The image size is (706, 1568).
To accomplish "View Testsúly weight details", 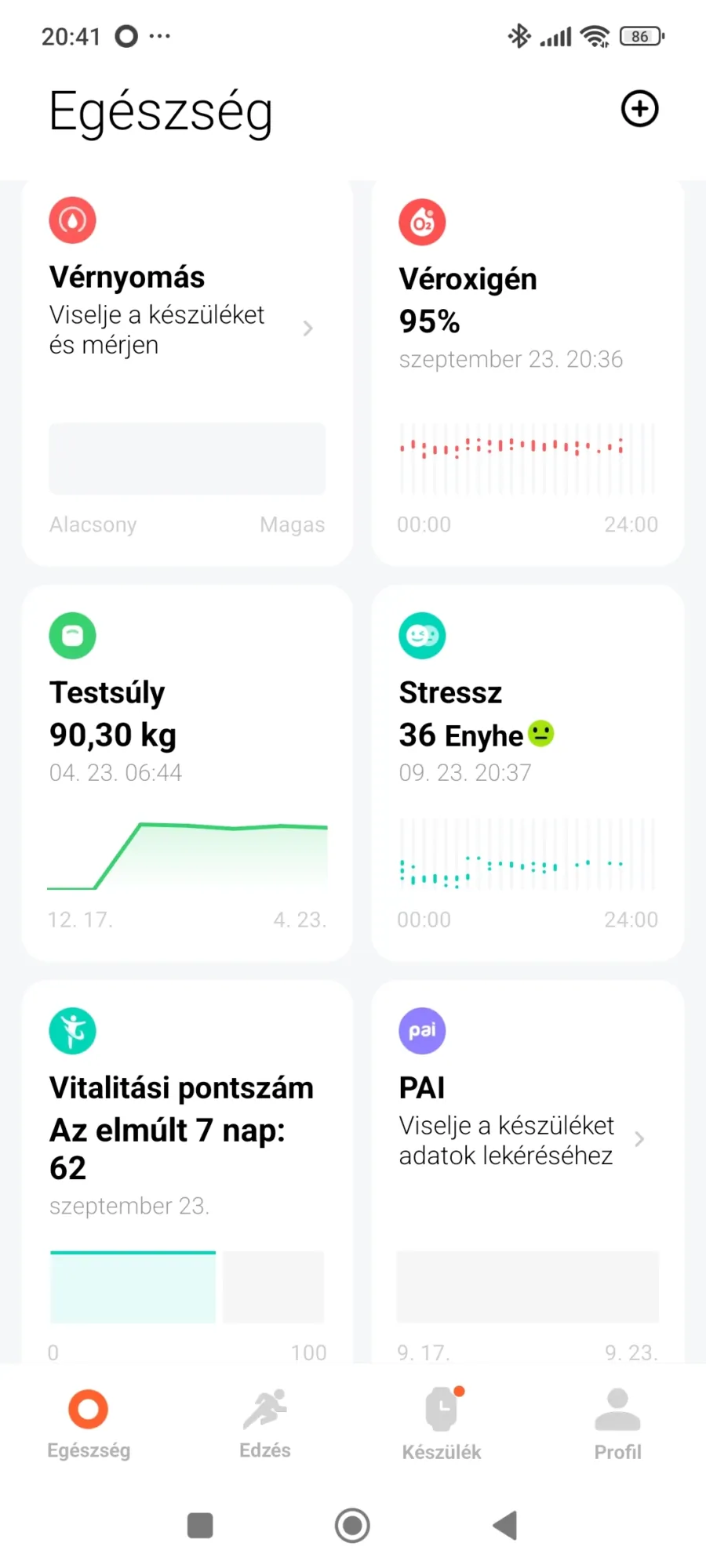I will tap(187, 773).
